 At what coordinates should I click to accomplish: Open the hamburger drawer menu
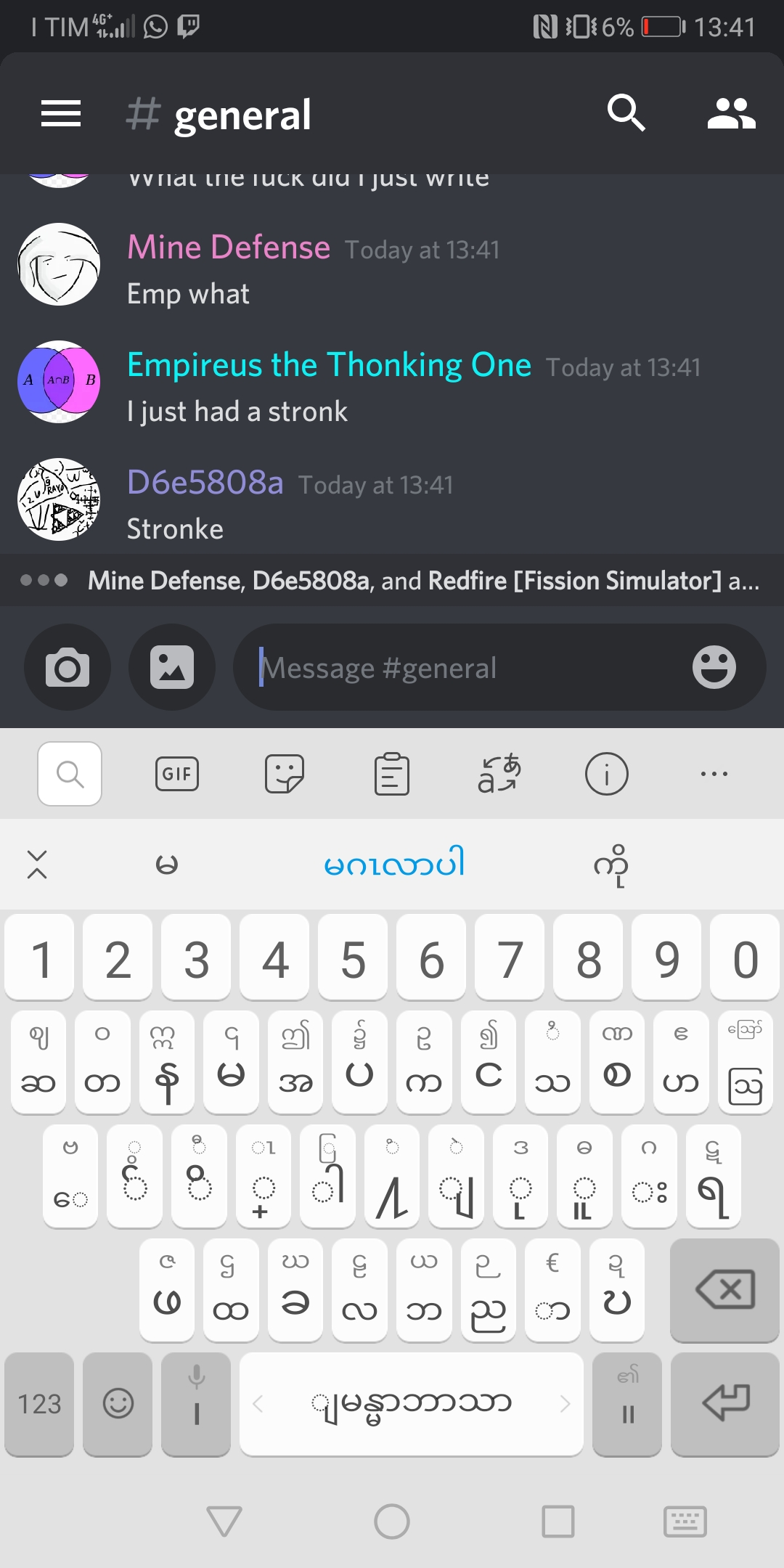click(61, 114)
